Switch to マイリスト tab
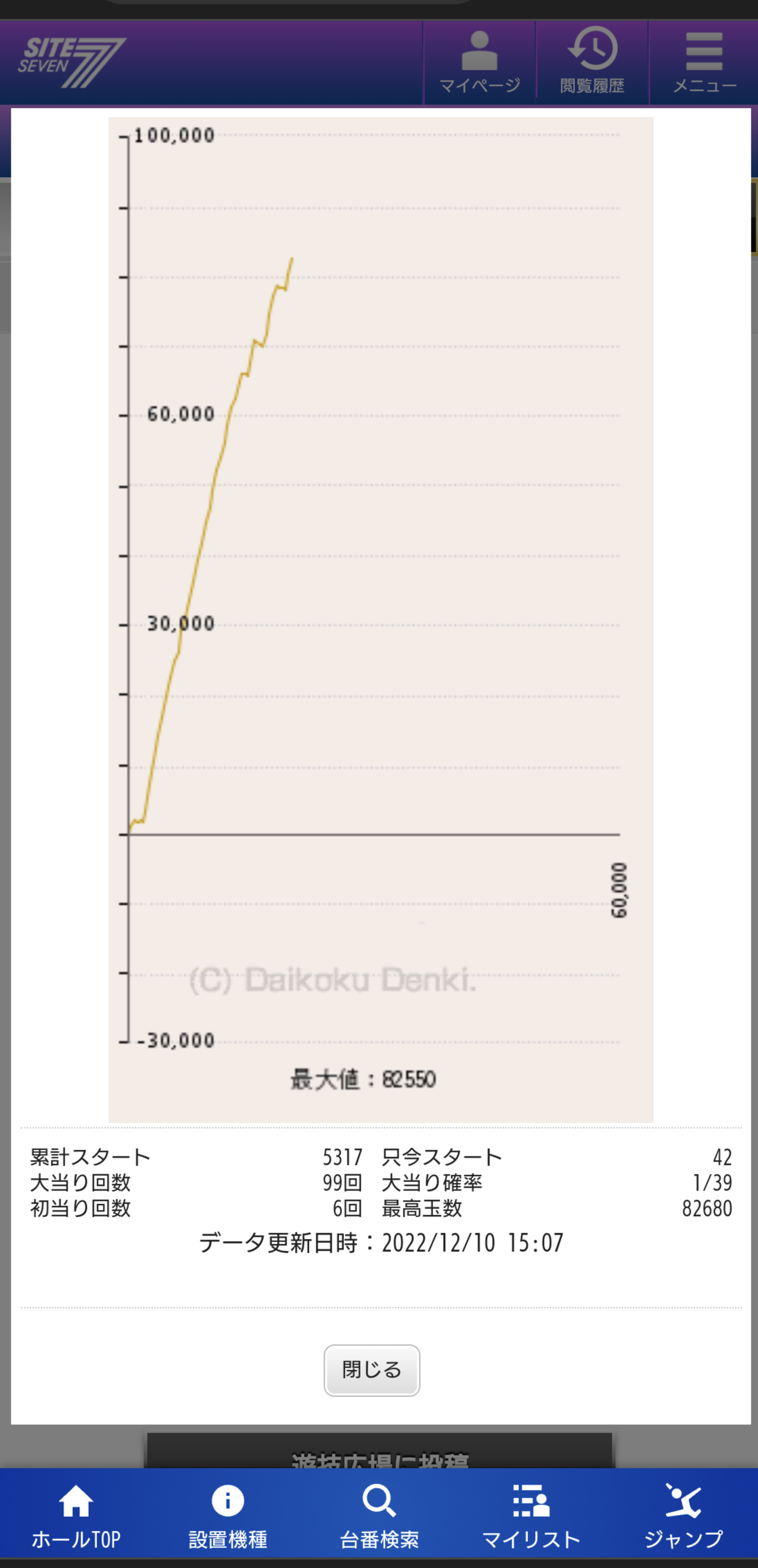 pyautogui.click(x=531, y=1516)
